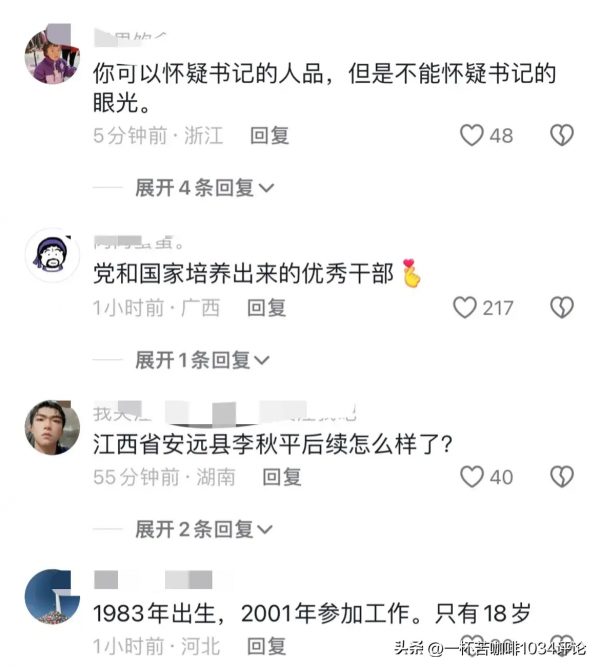The height and width of the screenshot is (669, 600).
Task: Dislike the 优秀干部 comment
Action: click(562, 307)
